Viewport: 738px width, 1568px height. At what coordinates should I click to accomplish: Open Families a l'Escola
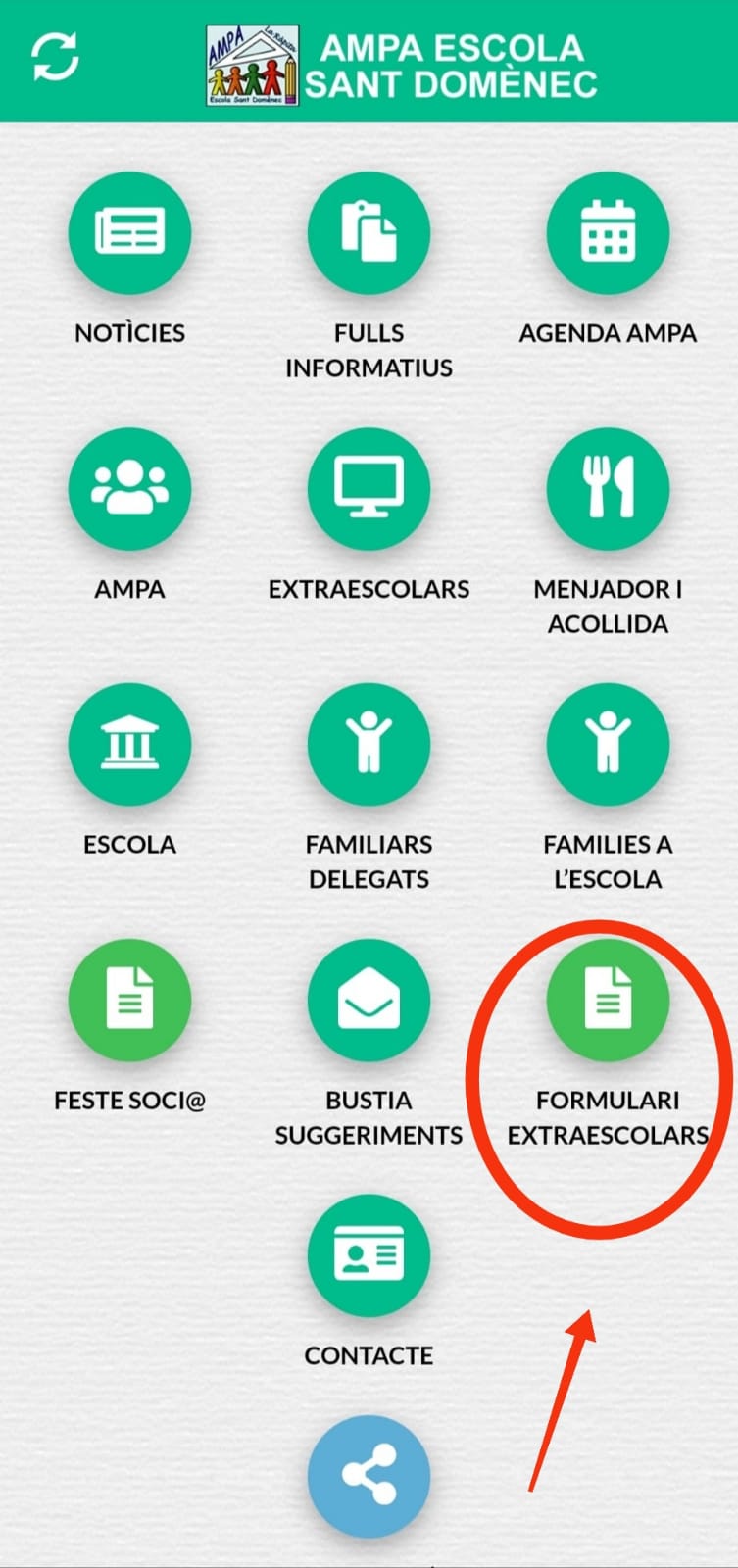tap(608, 744)
